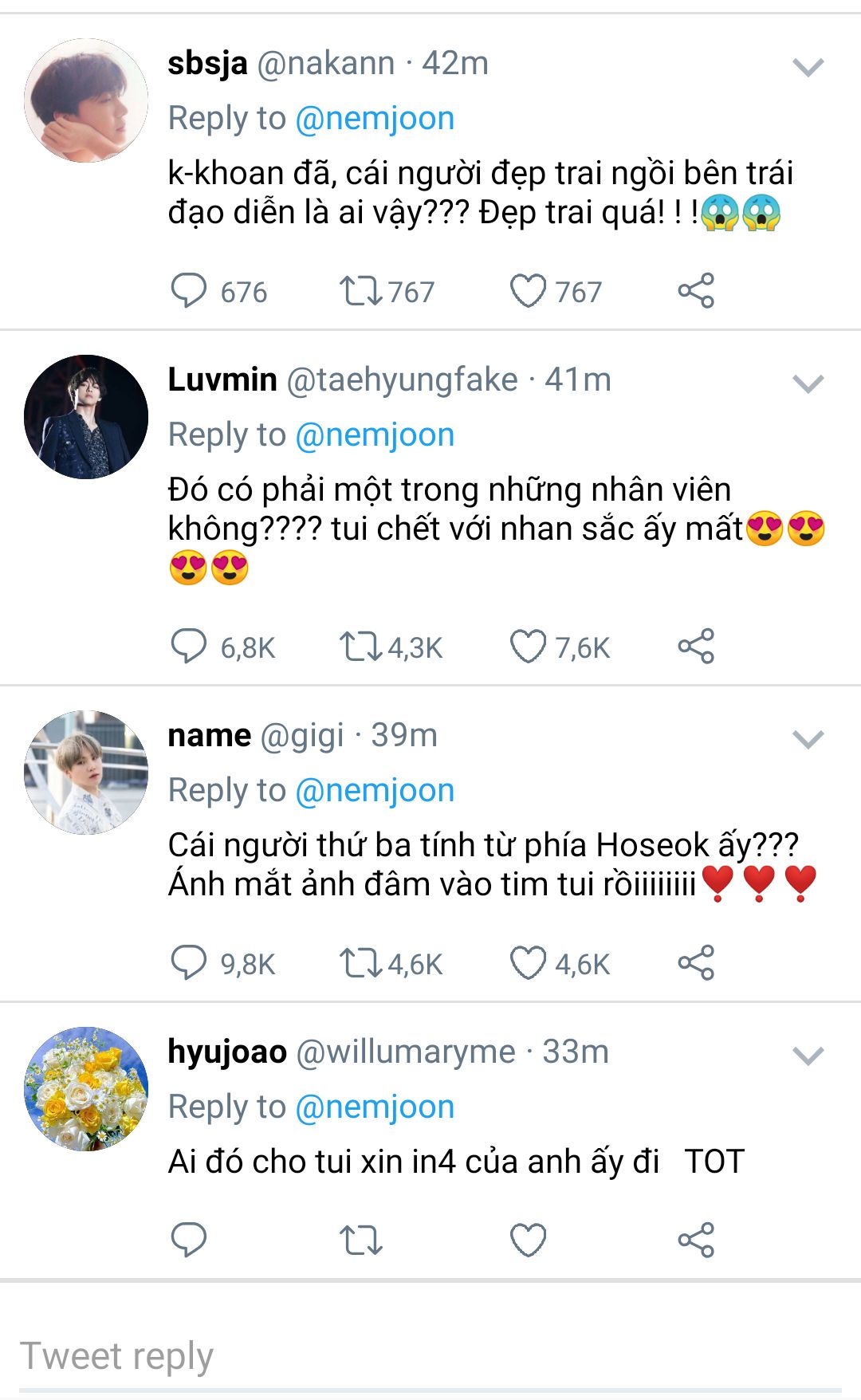Open the dropdown chevron on hyujoao's tweet

tap(808, 1057)
